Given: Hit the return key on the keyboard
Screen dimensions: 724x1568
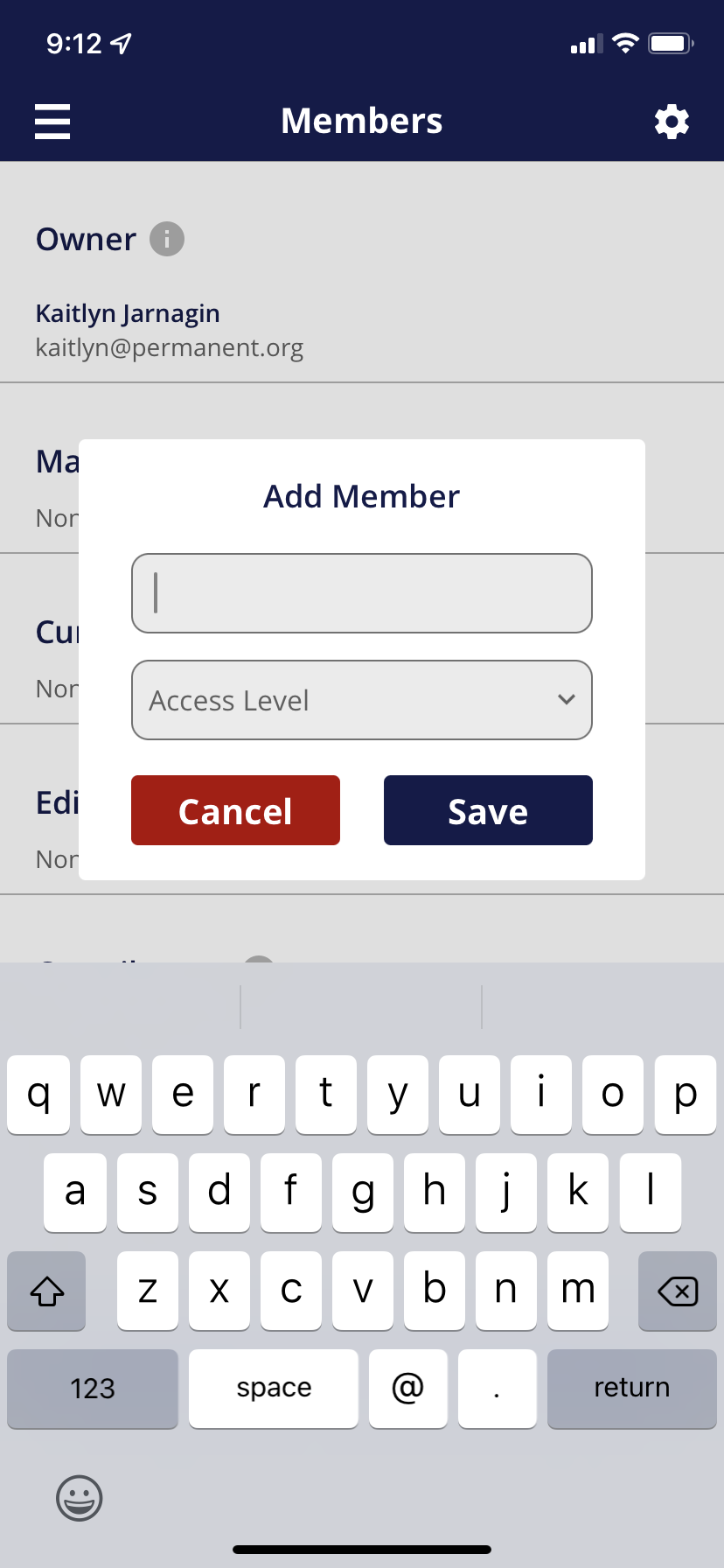Looking at the screenshot, I should 631,1389.
